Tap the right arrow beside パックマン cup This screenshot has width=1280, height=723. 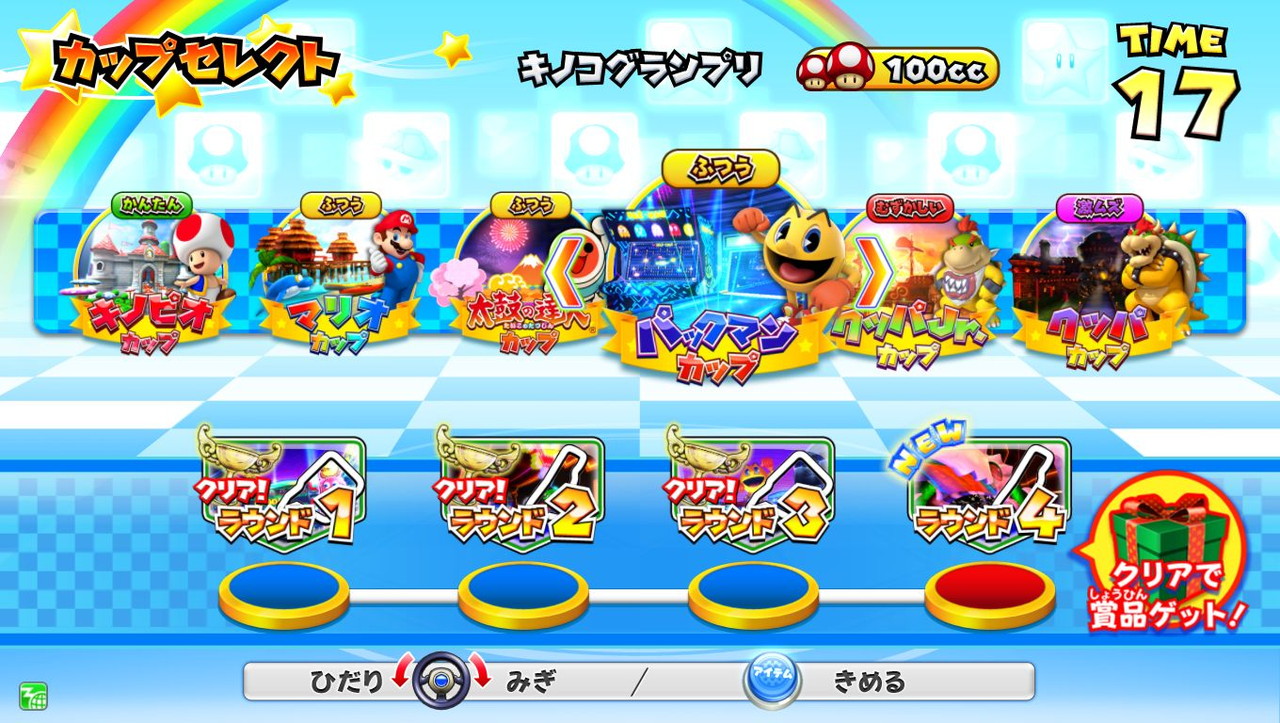(x=875, y=275)
